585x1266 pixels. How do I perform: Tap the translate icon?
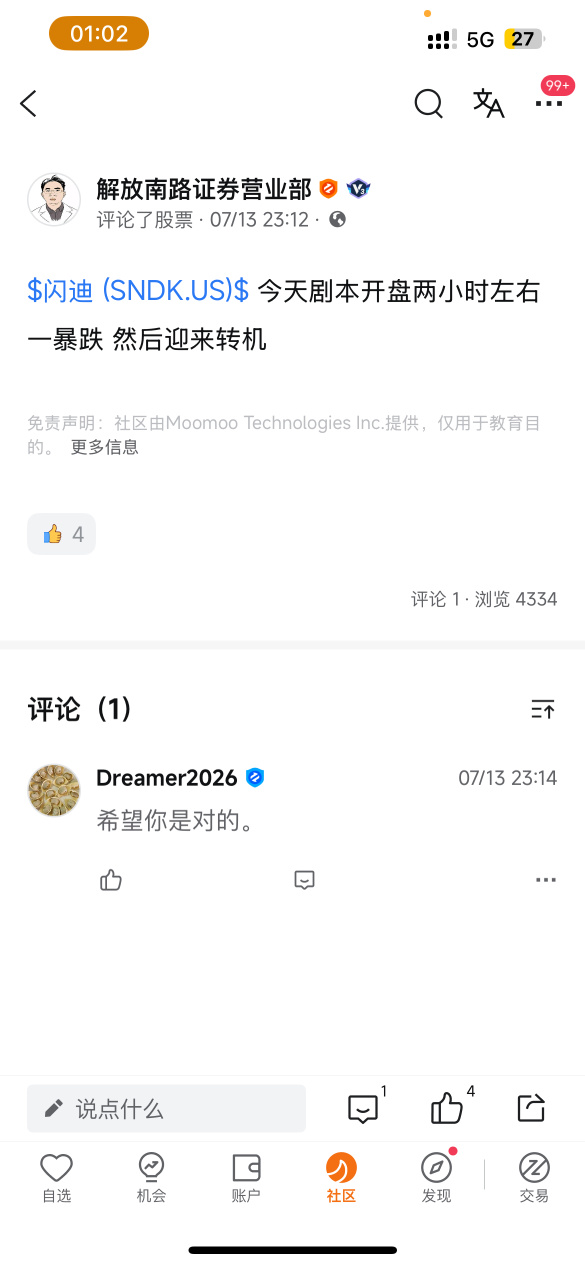click(488, 103)
